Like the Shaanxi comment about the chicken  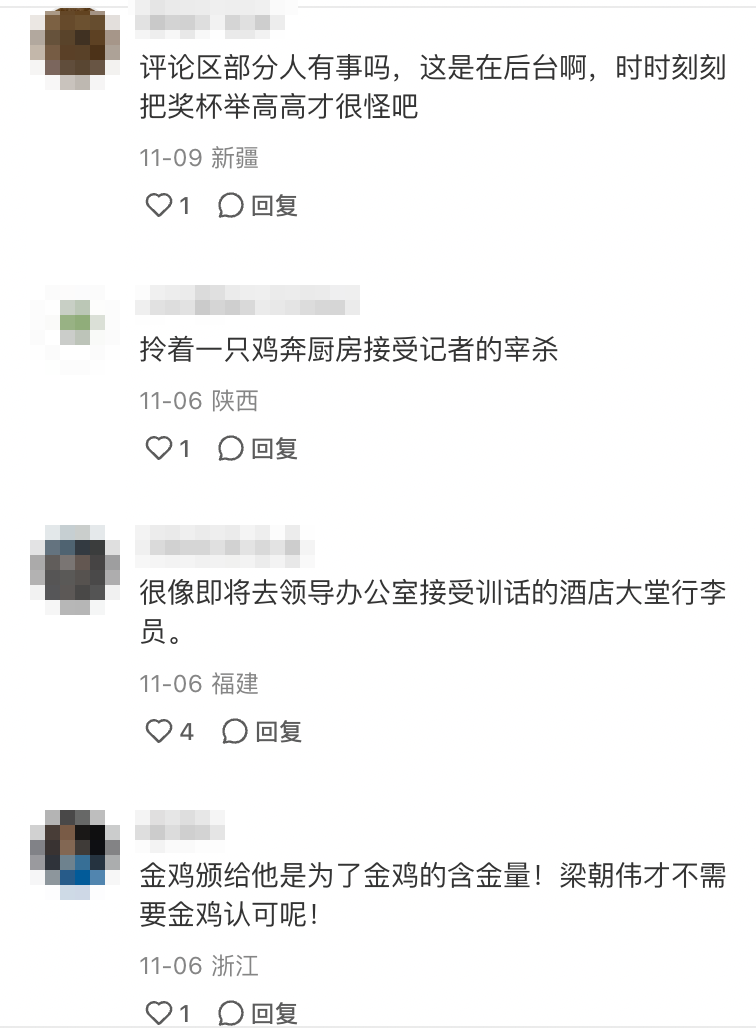tap(160, 448)
